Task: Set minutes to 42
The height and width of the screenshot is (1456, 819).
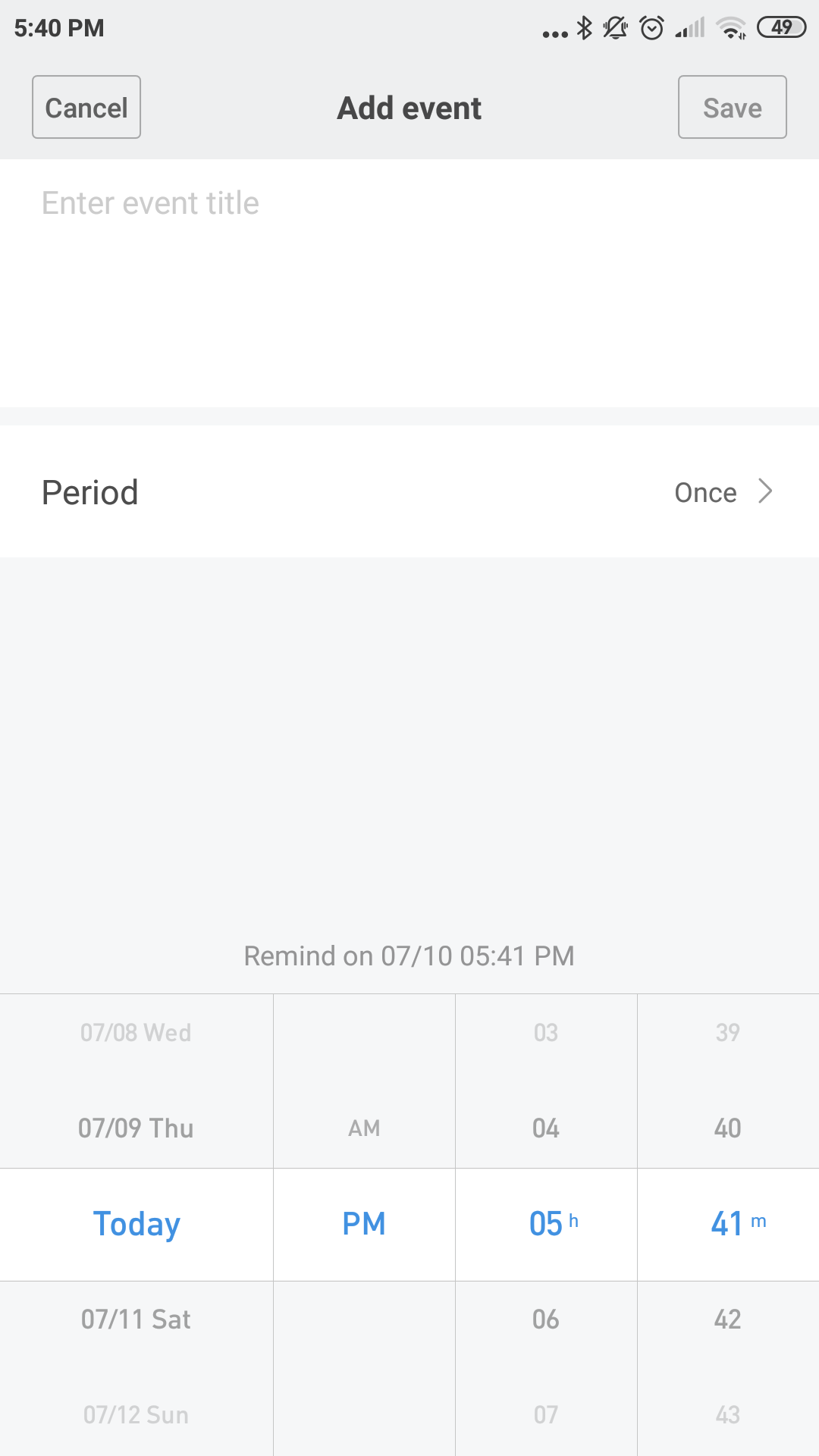Action: pos(728,1319)
